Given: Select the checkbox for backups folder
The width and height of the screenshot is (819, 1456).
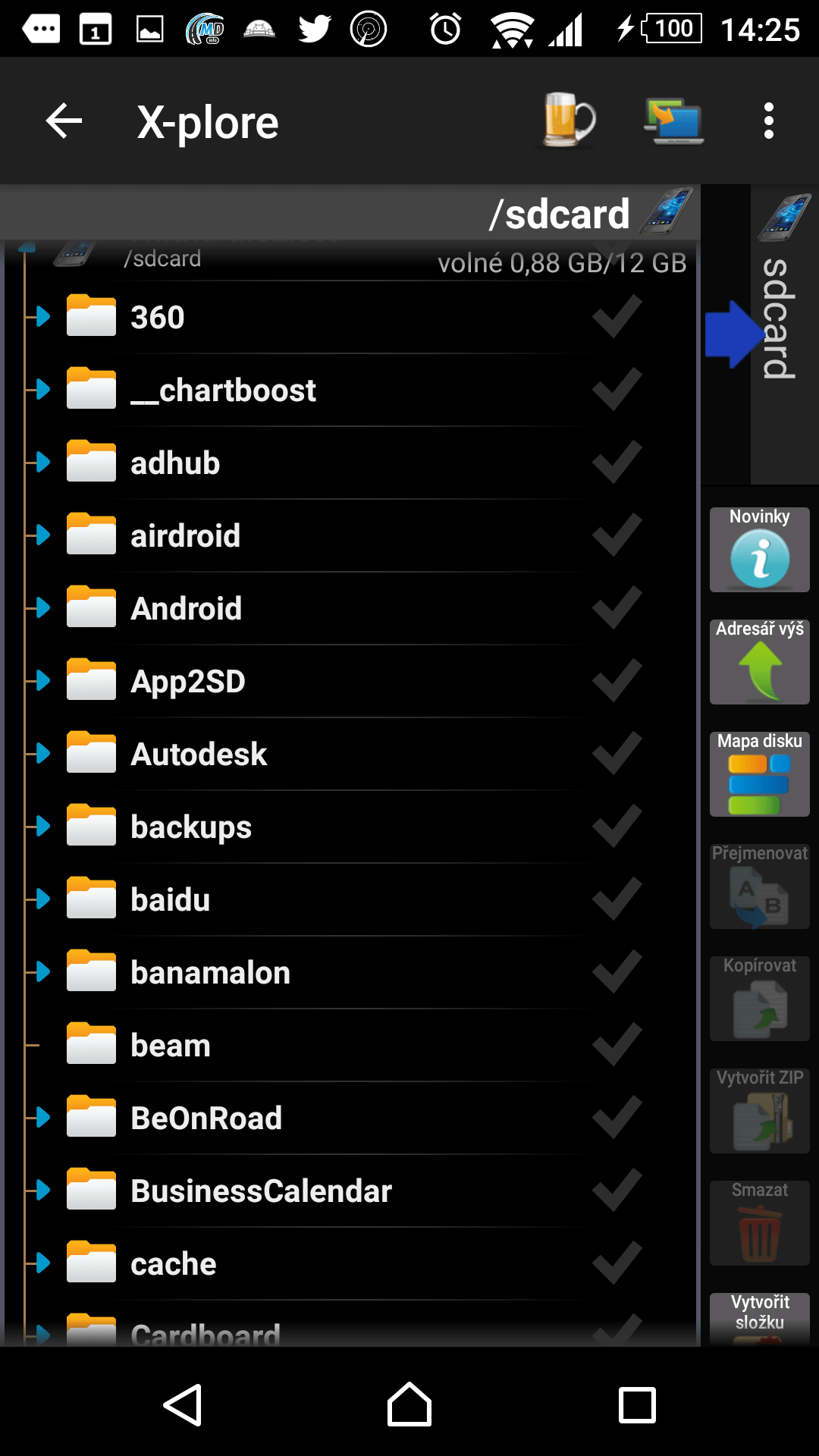Looking at the screenshot, I should [x=617, y=827].
